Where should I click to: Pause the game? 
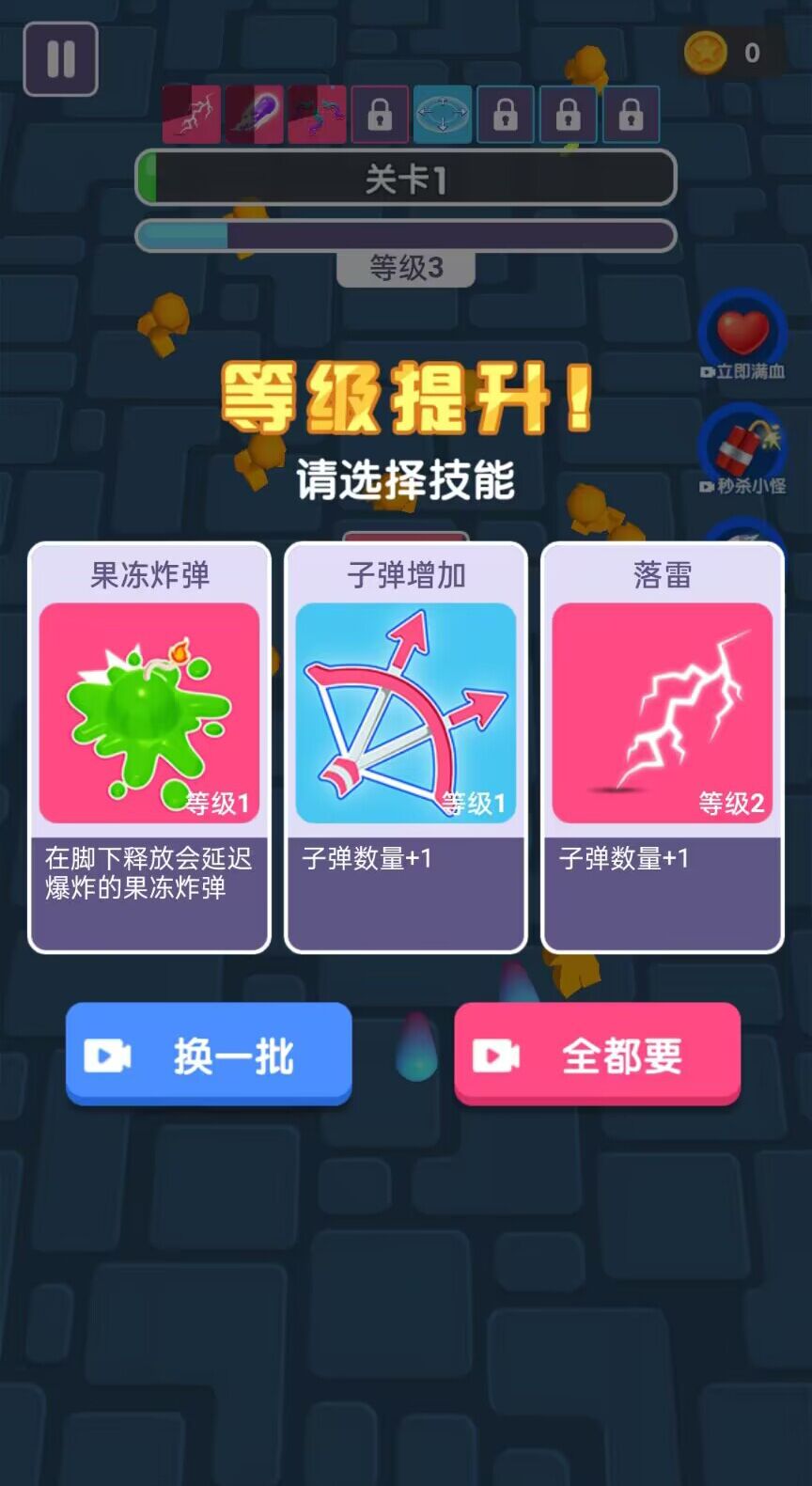click(x=60, y=59)
